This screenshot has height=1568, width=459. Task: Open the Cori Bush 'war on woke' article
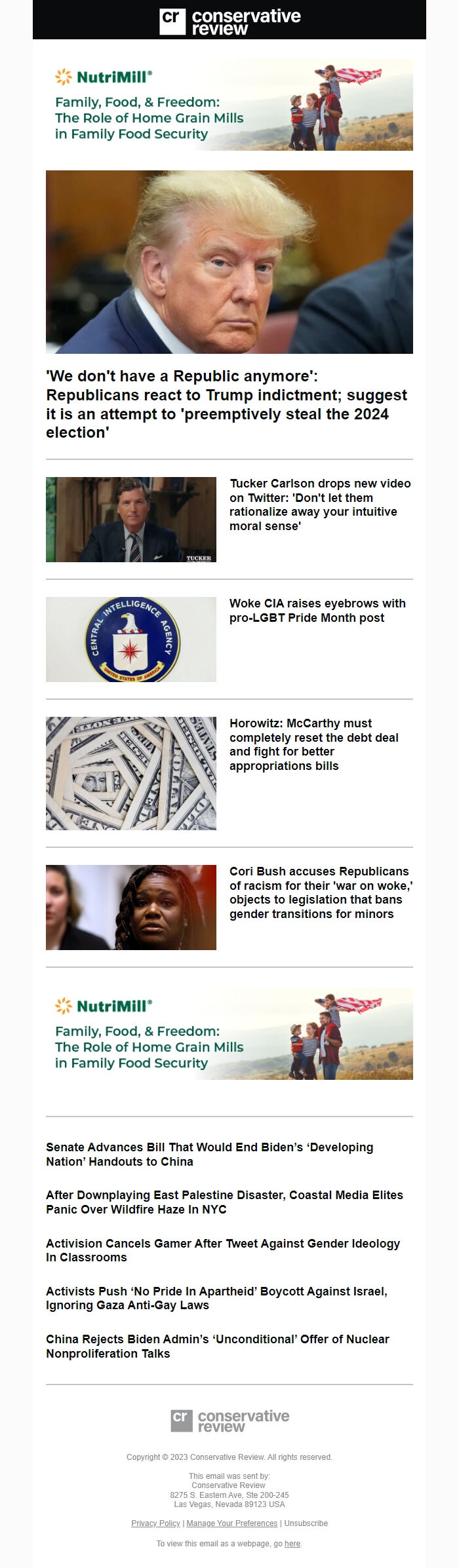[x=320, y=892]
